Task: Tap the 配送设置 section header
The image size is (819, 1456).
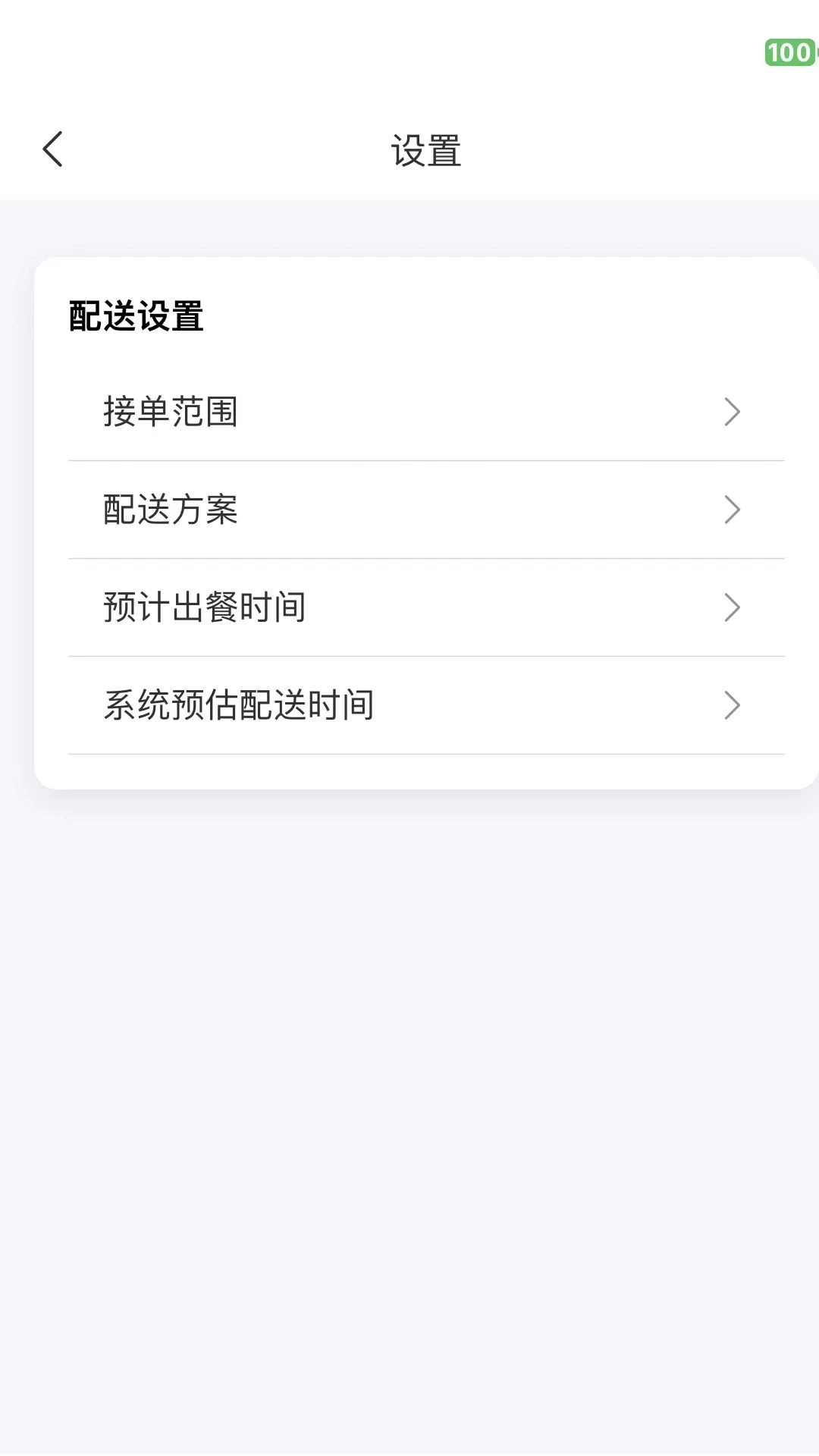Action: 136,316
